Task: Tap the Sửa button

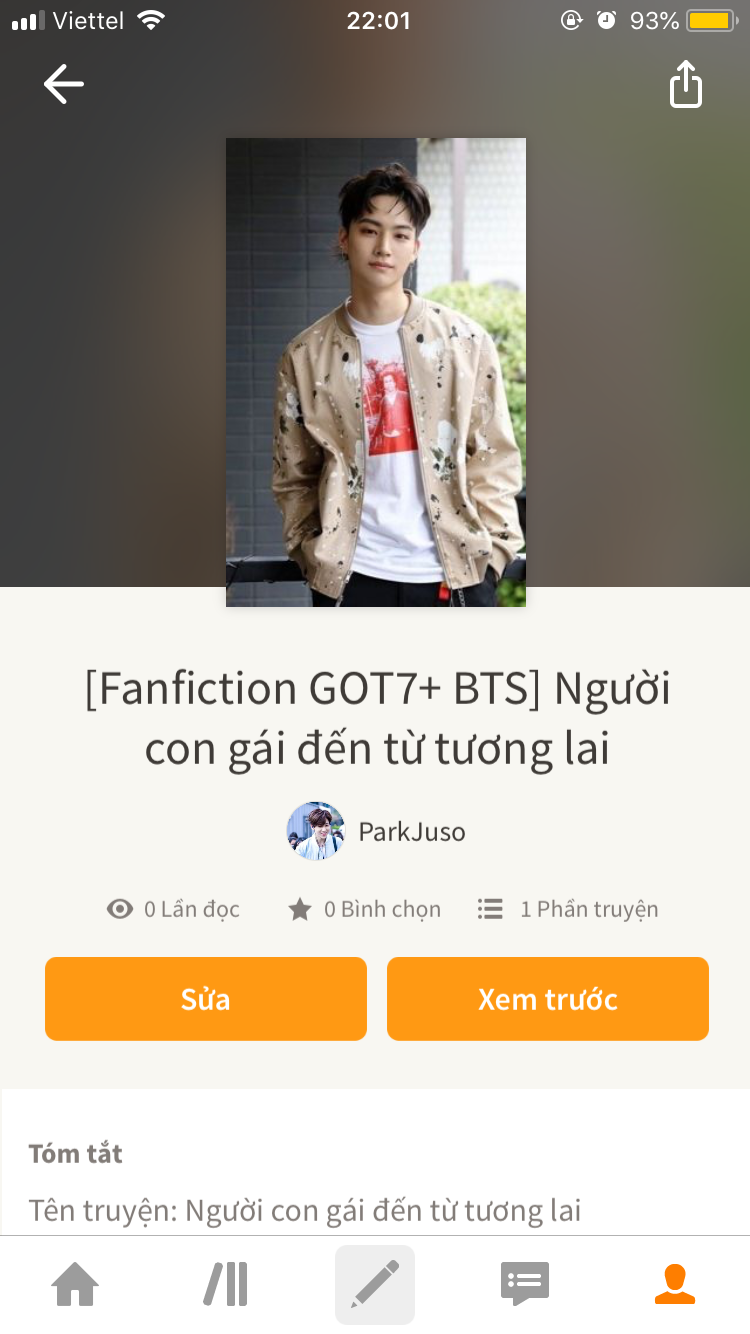Action: [x=206, y=999]
